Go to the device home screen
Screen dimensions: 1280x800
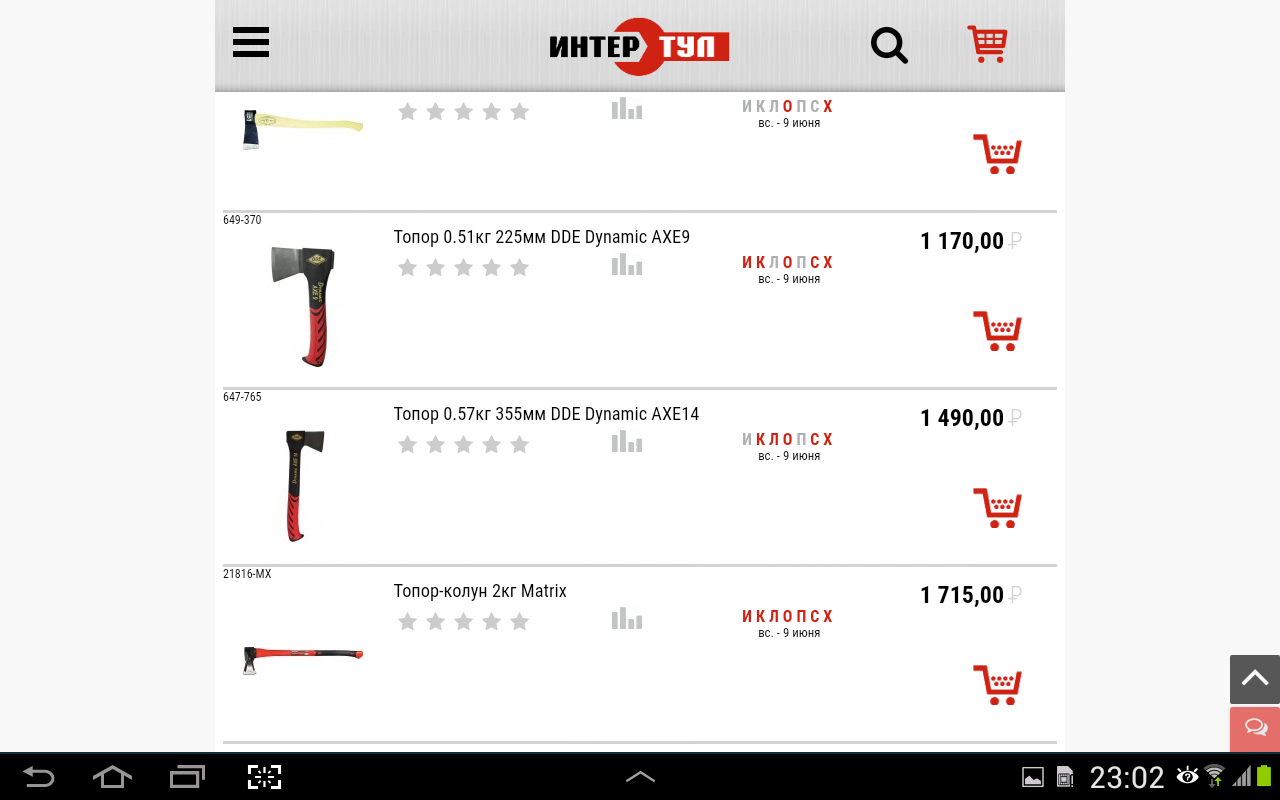click(x=112, y=777)
